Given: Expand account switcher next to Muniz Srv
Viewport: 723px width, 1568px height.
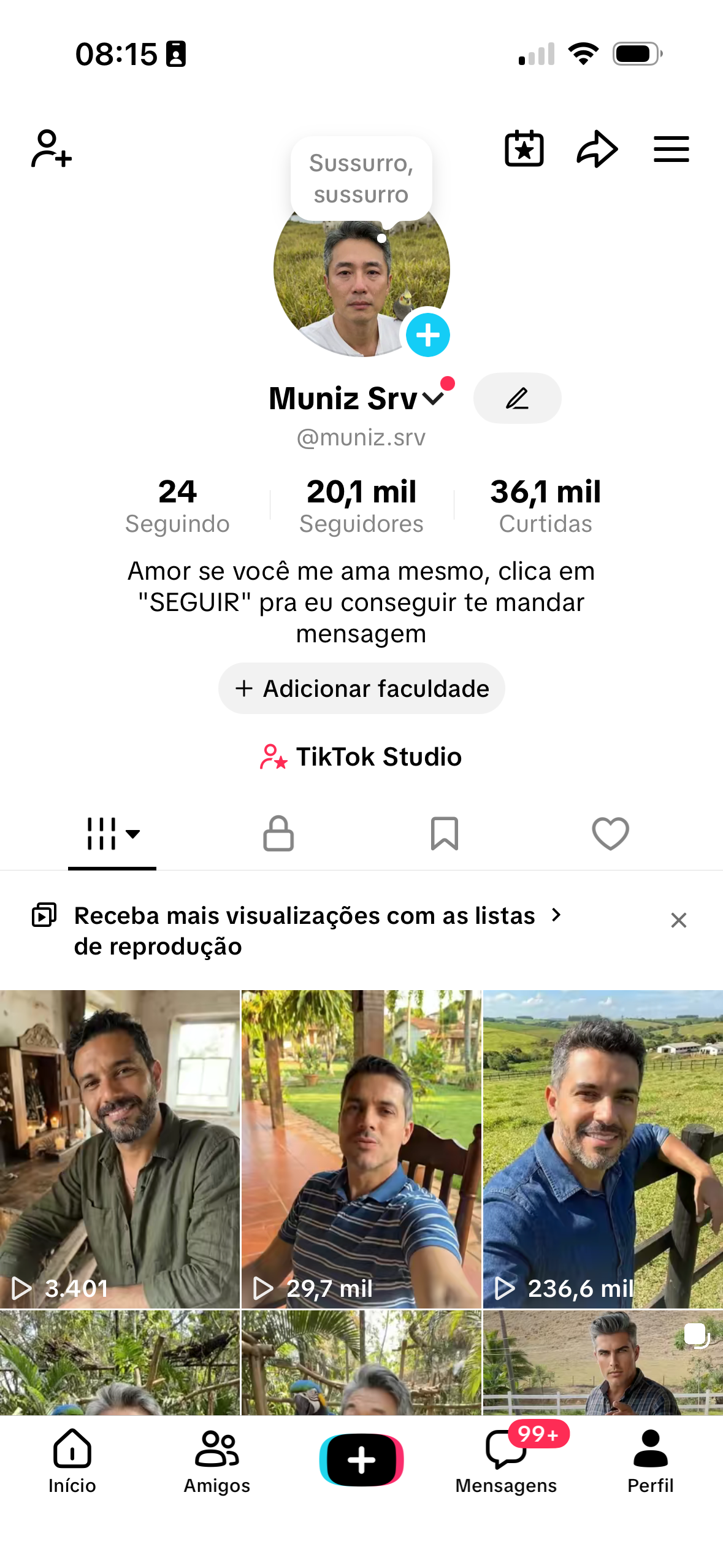Looking at the screenshot, I should 434,399.
